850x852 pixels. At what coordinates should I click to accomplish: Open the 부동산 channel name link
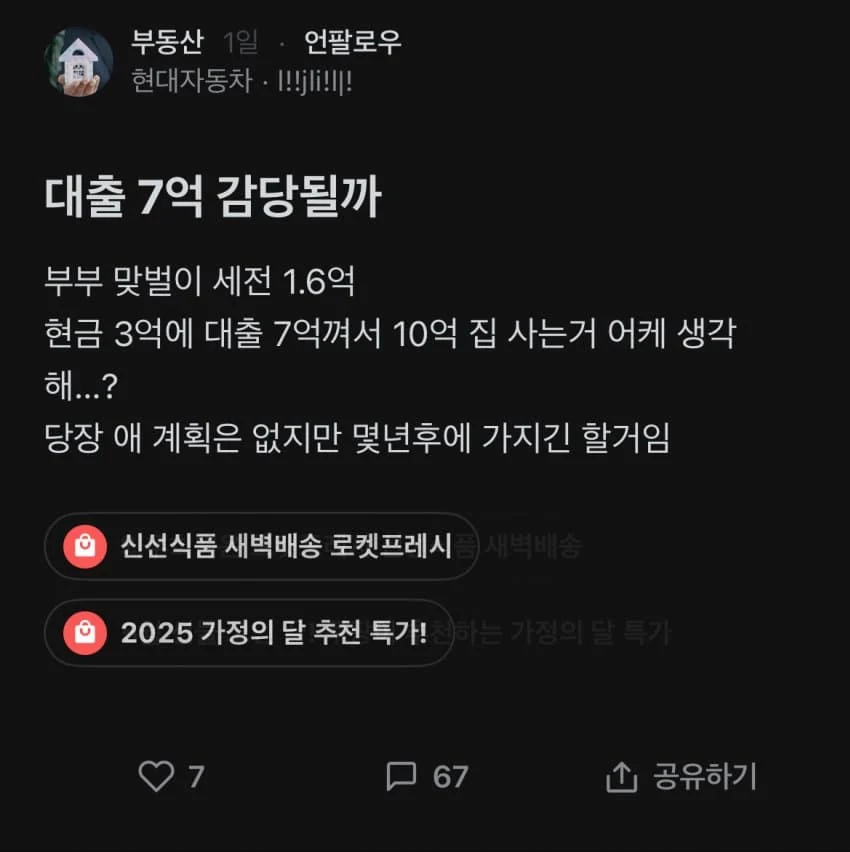167,41
